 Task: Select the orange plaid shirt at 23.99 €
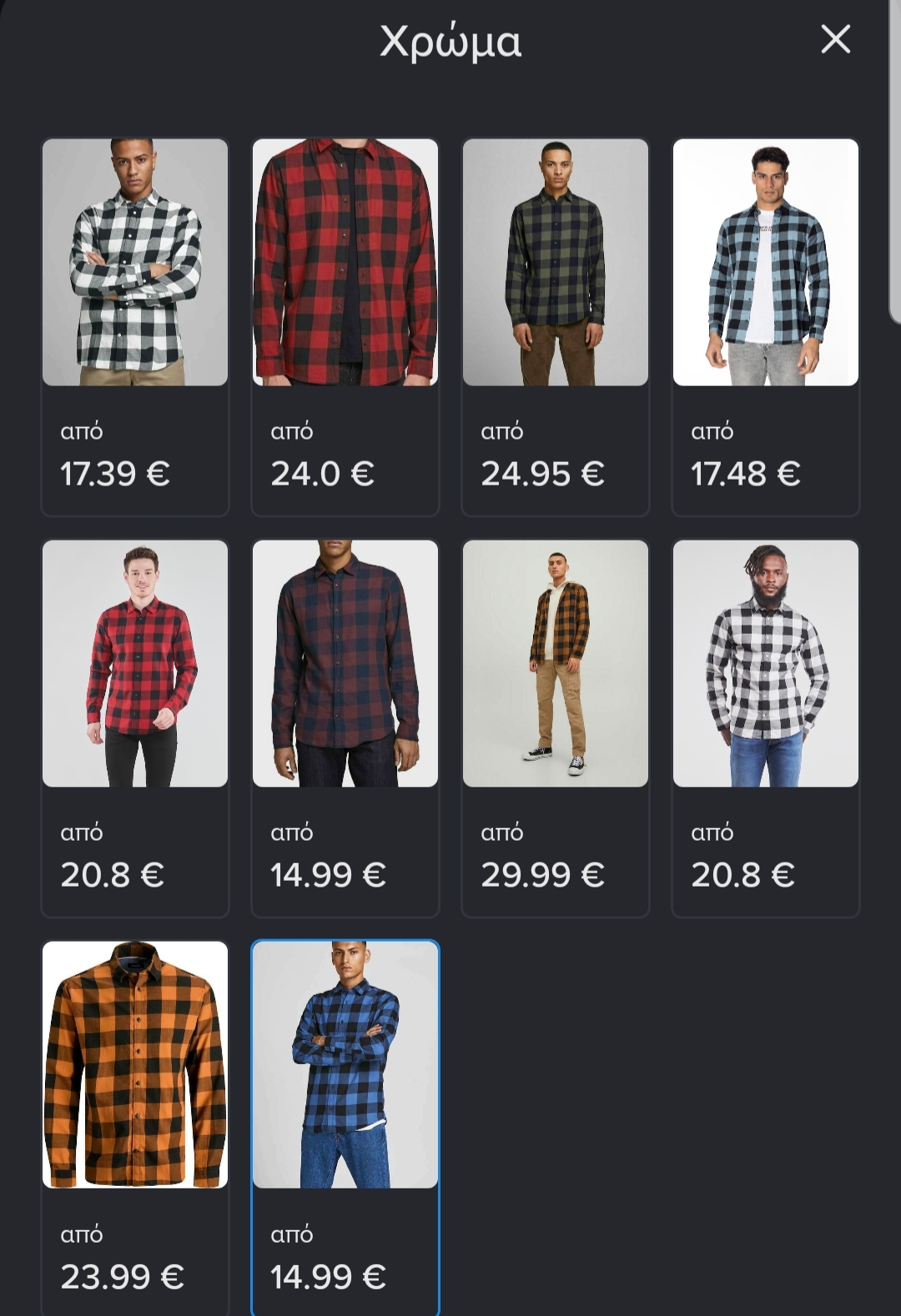coord(135,1128)
